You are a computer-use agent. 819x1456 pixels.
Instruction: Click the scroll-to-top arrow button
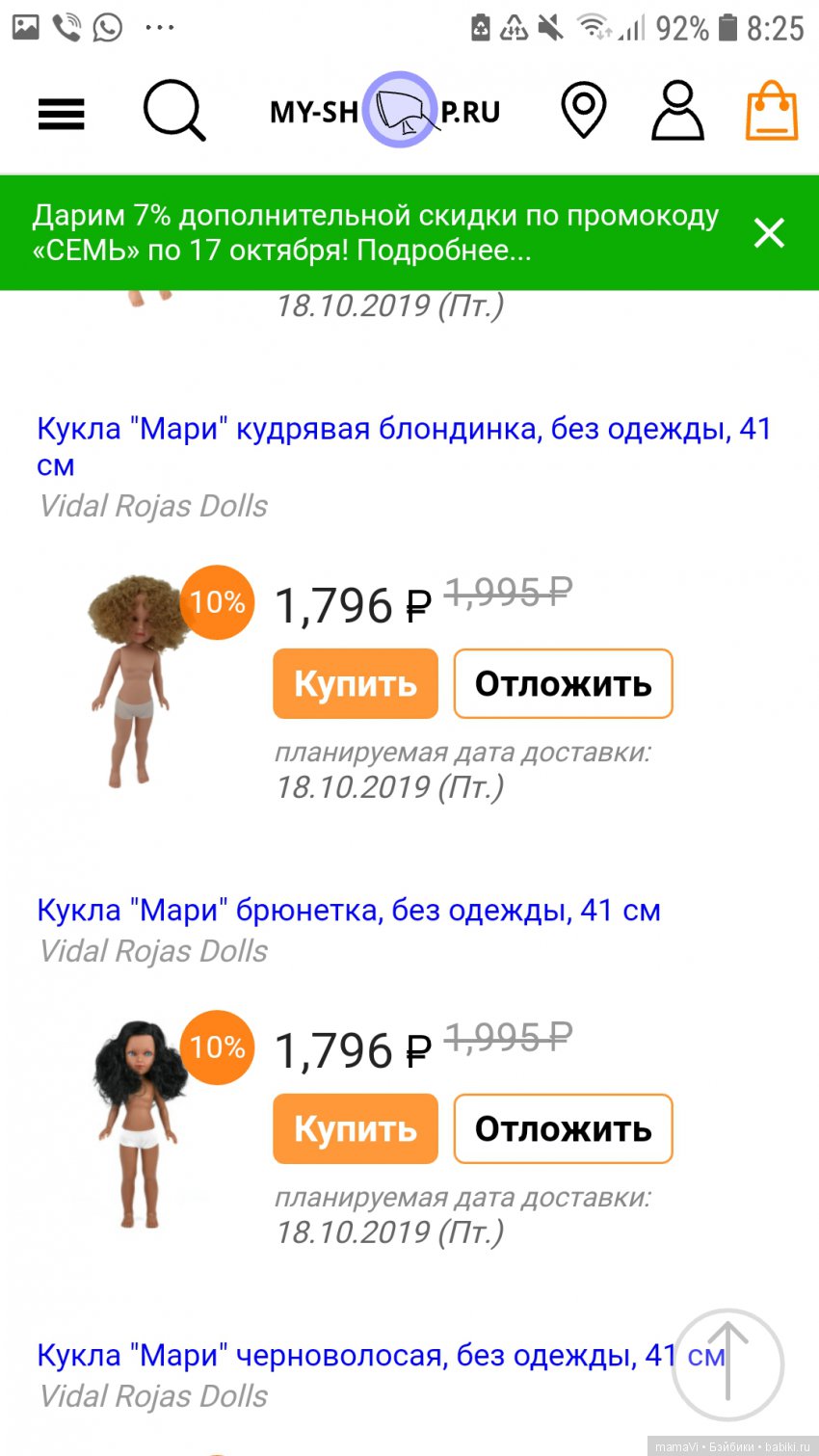coord(727,1365)
